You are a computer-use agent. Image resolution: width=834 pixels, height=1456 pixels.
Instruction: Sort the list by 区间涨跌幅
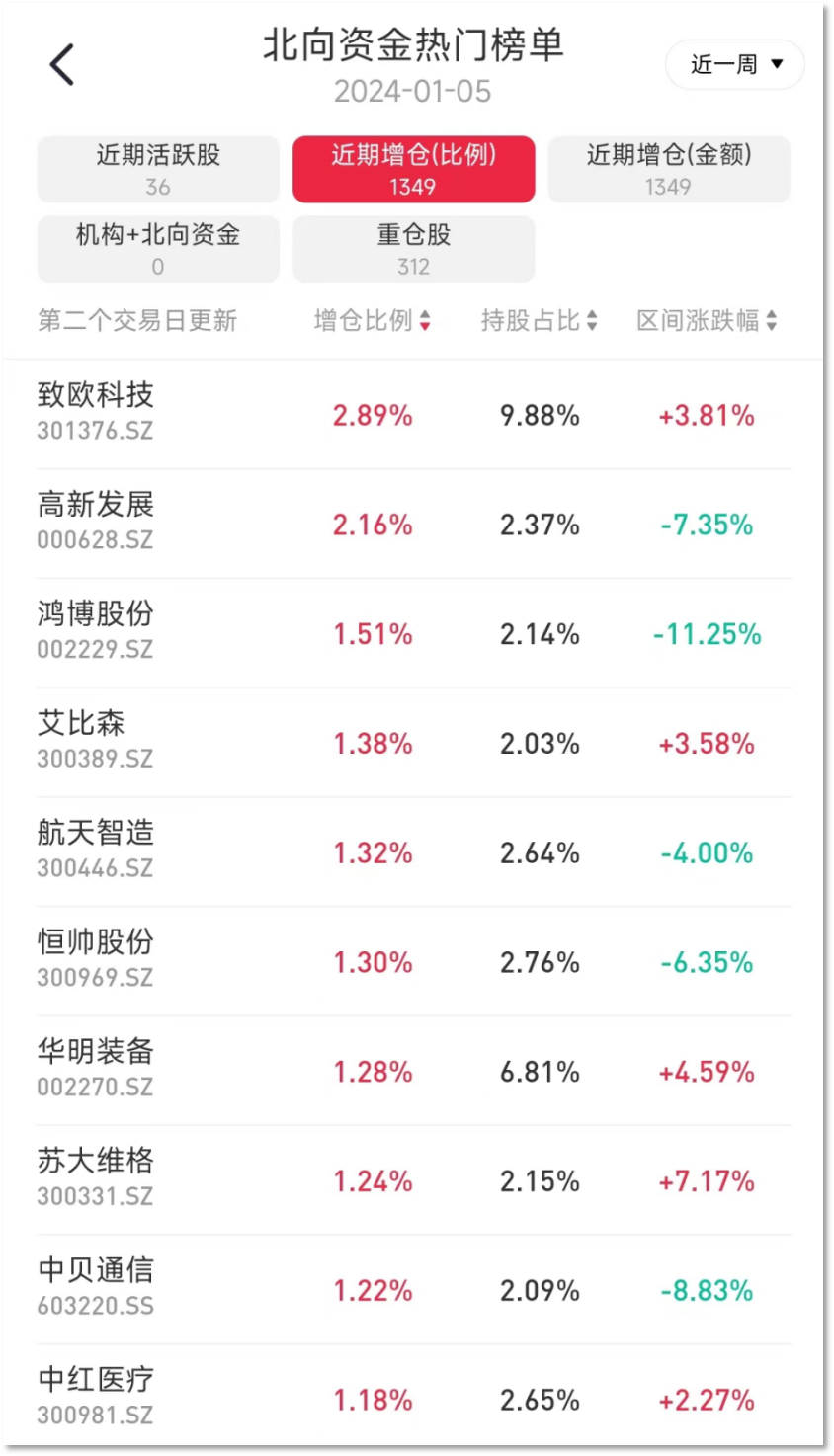[x=707, y=320]
